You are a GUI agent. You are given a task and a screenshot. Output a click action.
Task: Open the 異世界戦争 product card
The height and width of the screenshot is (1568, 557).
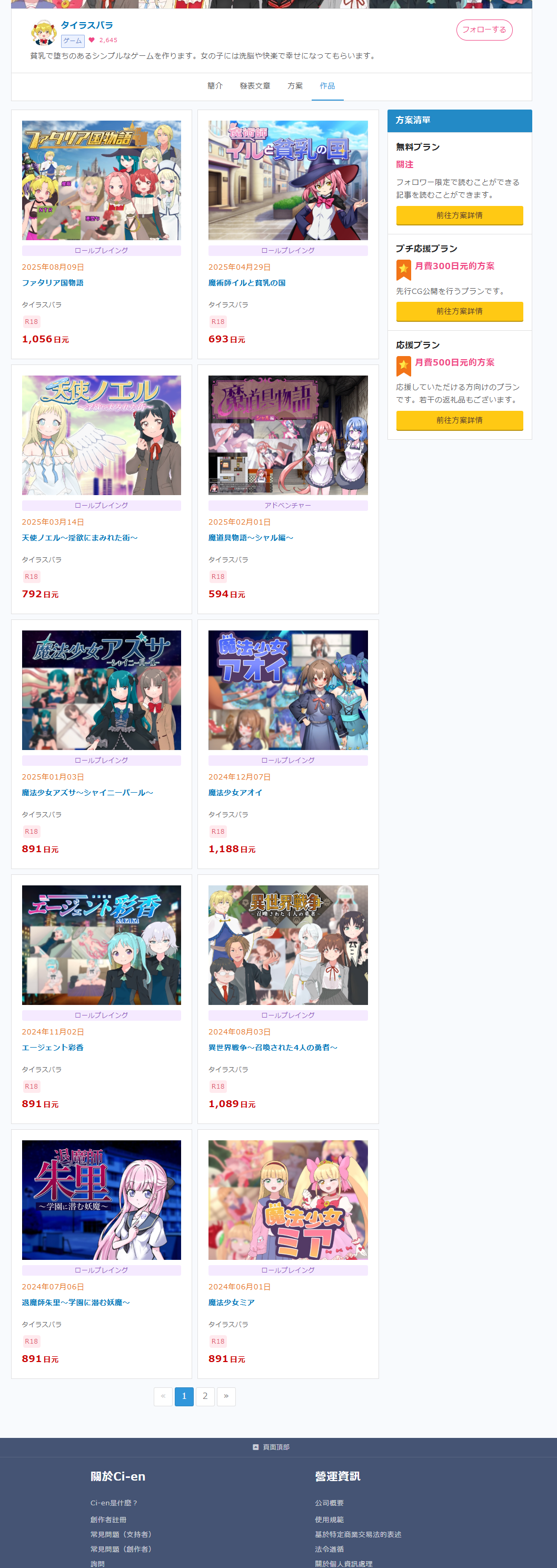coord(287,945)
